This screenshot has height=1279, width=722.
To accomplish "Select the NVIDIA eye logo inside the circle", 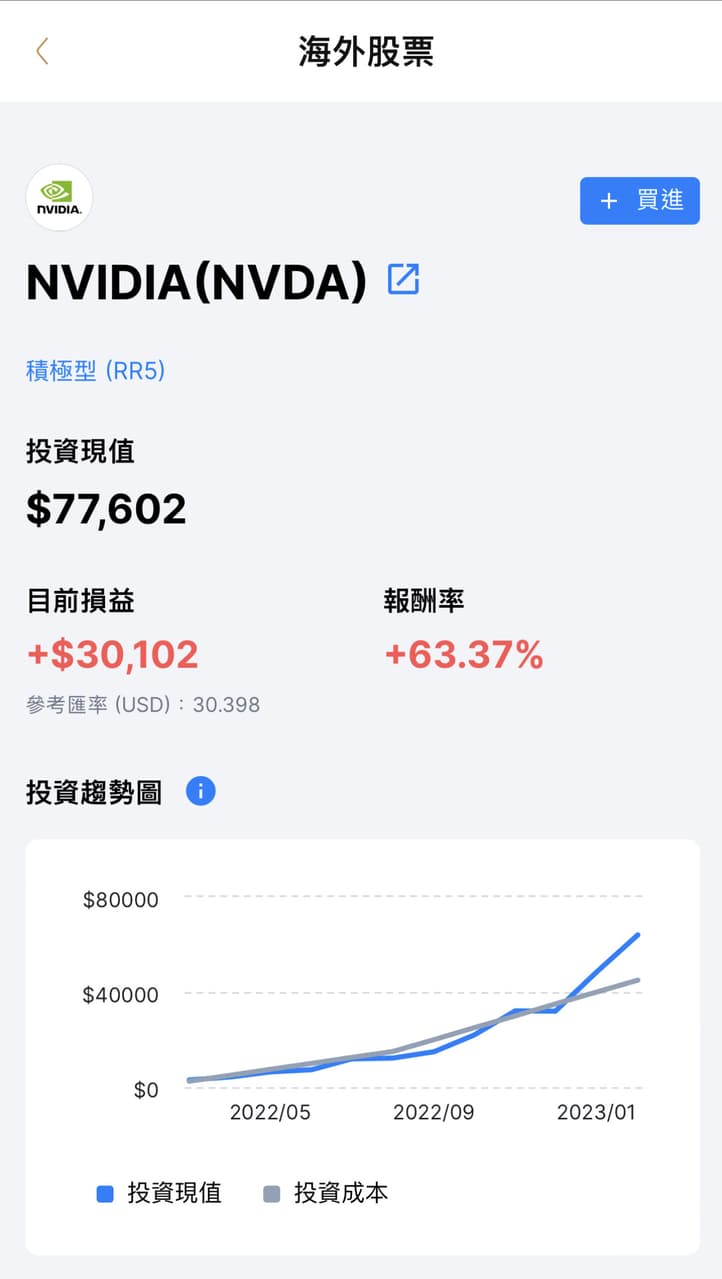I will (58, 192).
